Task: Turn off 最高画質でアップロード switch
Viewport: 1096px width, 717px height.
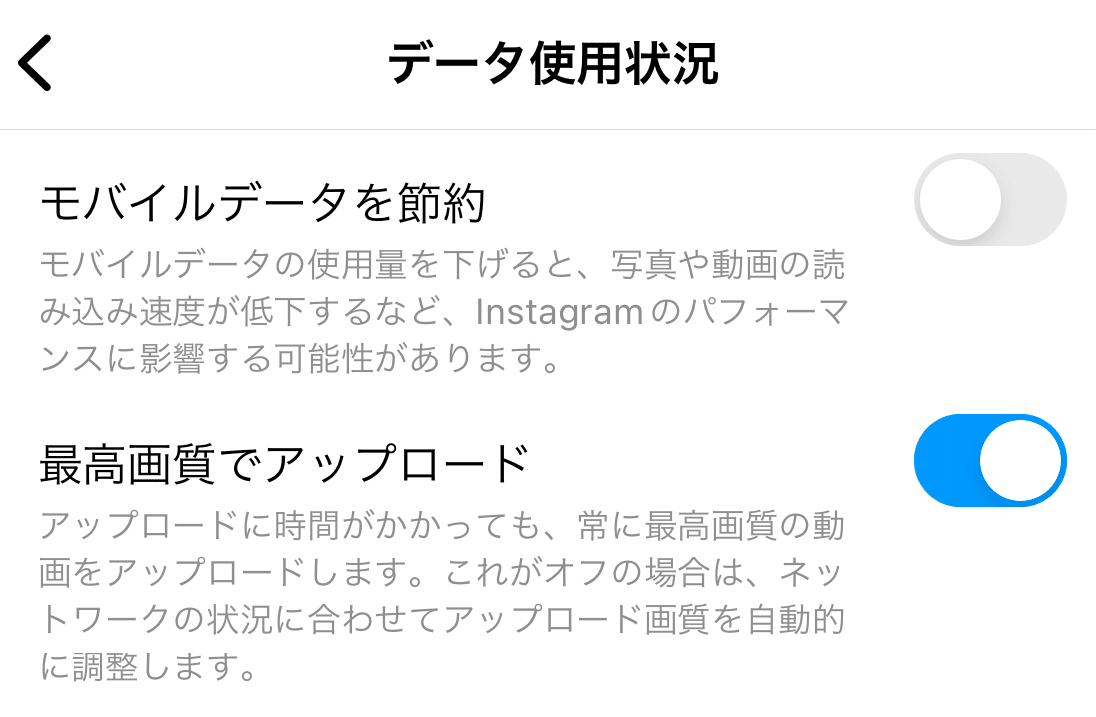Action: pos(989,460)
